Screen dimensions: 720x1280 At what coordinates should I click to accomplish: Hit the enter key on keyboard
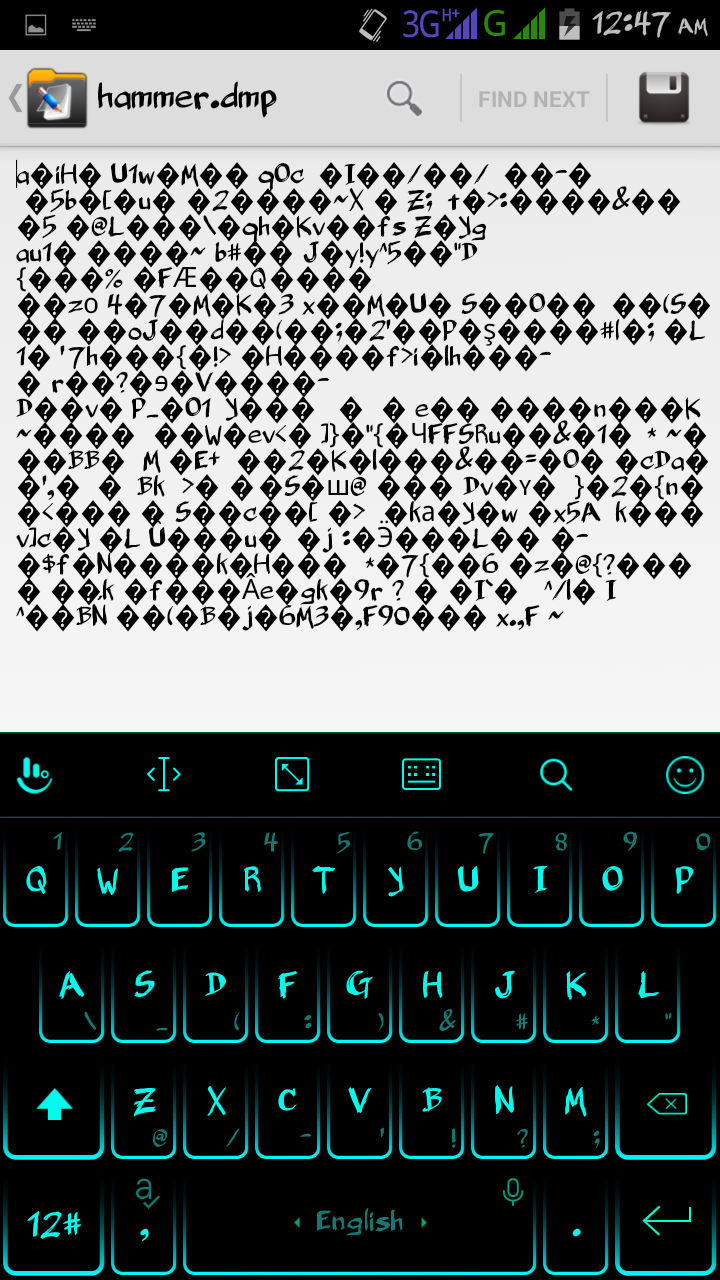click(x=667, y=1220)
